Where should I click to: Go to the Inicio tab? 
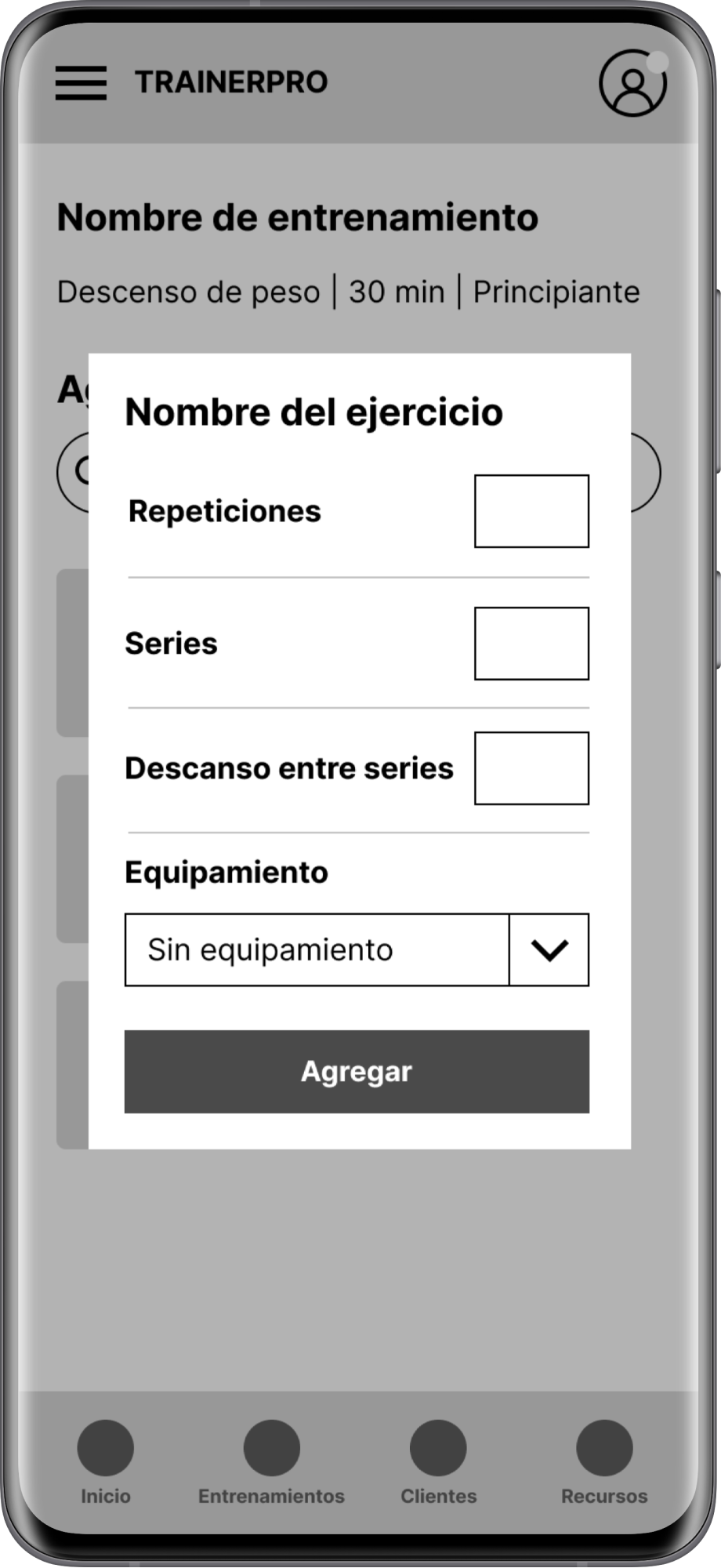(106, 1462)
